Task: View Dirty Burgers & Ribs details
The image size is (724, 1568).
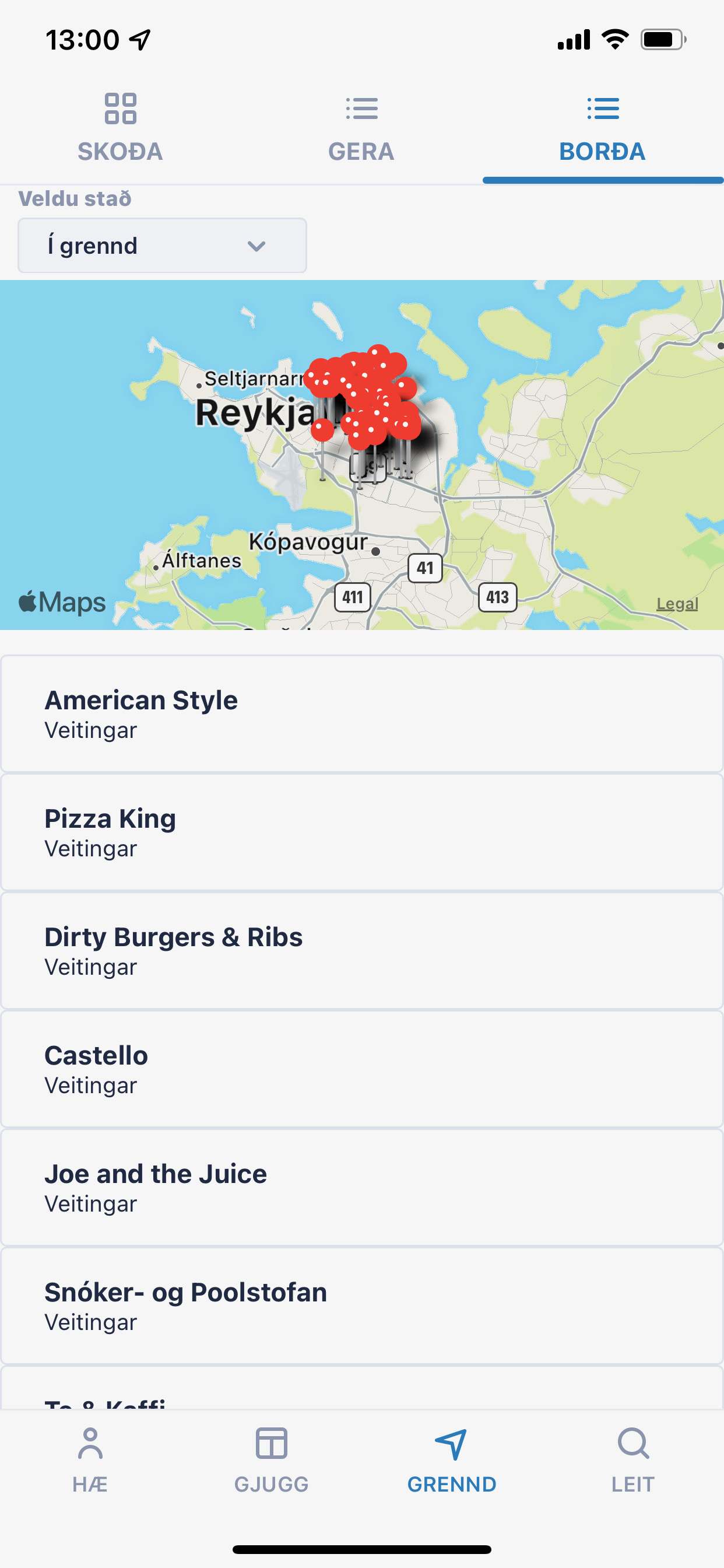Action: (x=362, y=950)
